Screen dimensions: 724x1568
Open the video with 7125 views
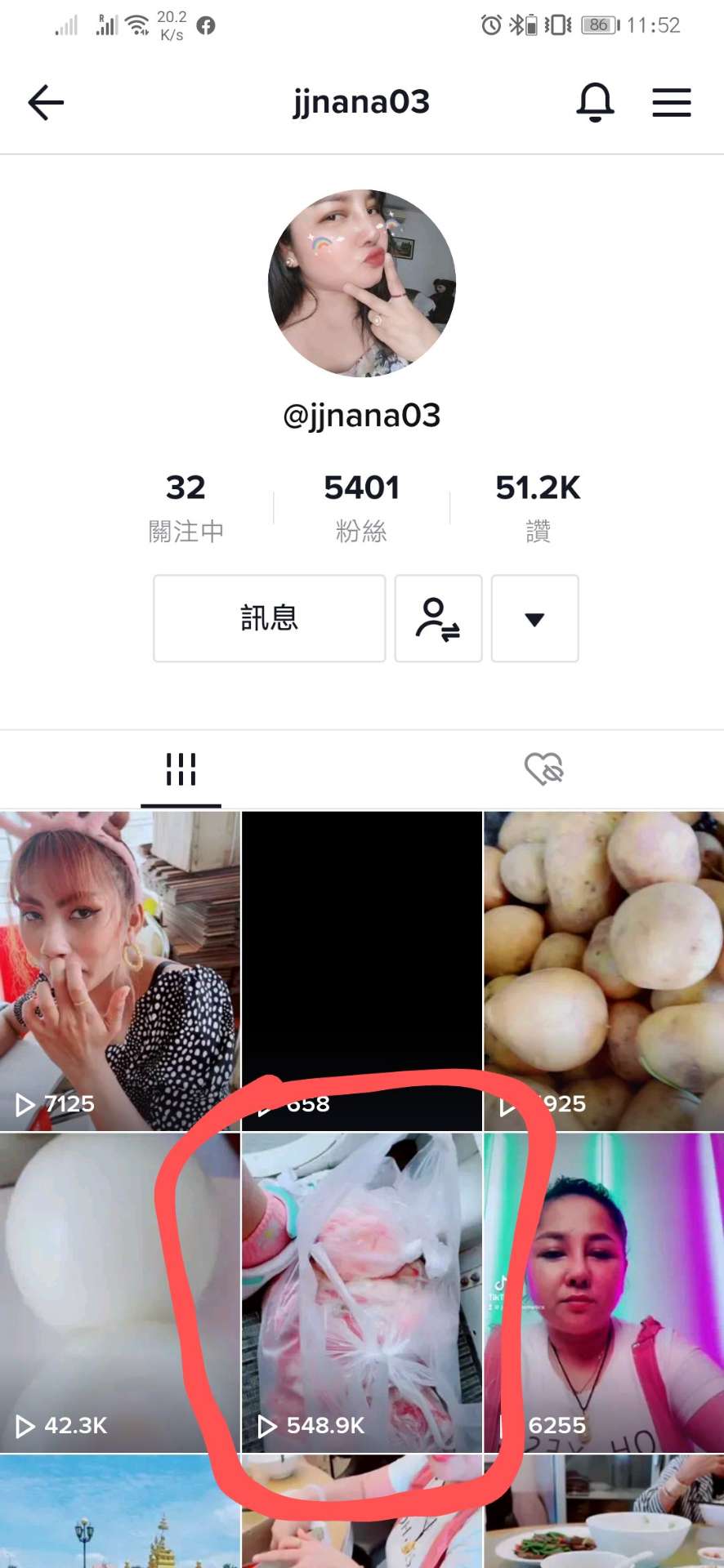tap(119, 970)
